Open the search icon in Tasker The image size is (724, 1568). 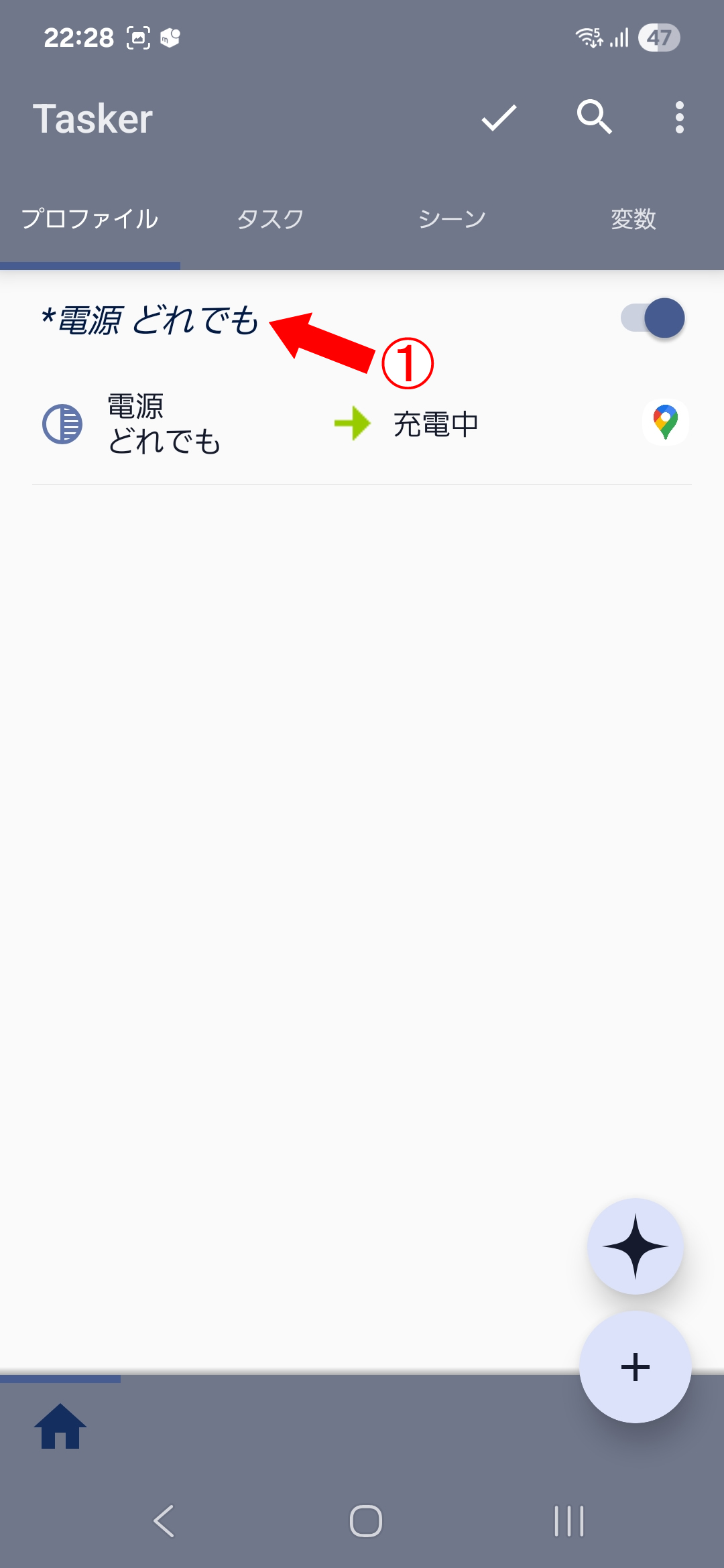pos(594,118)
